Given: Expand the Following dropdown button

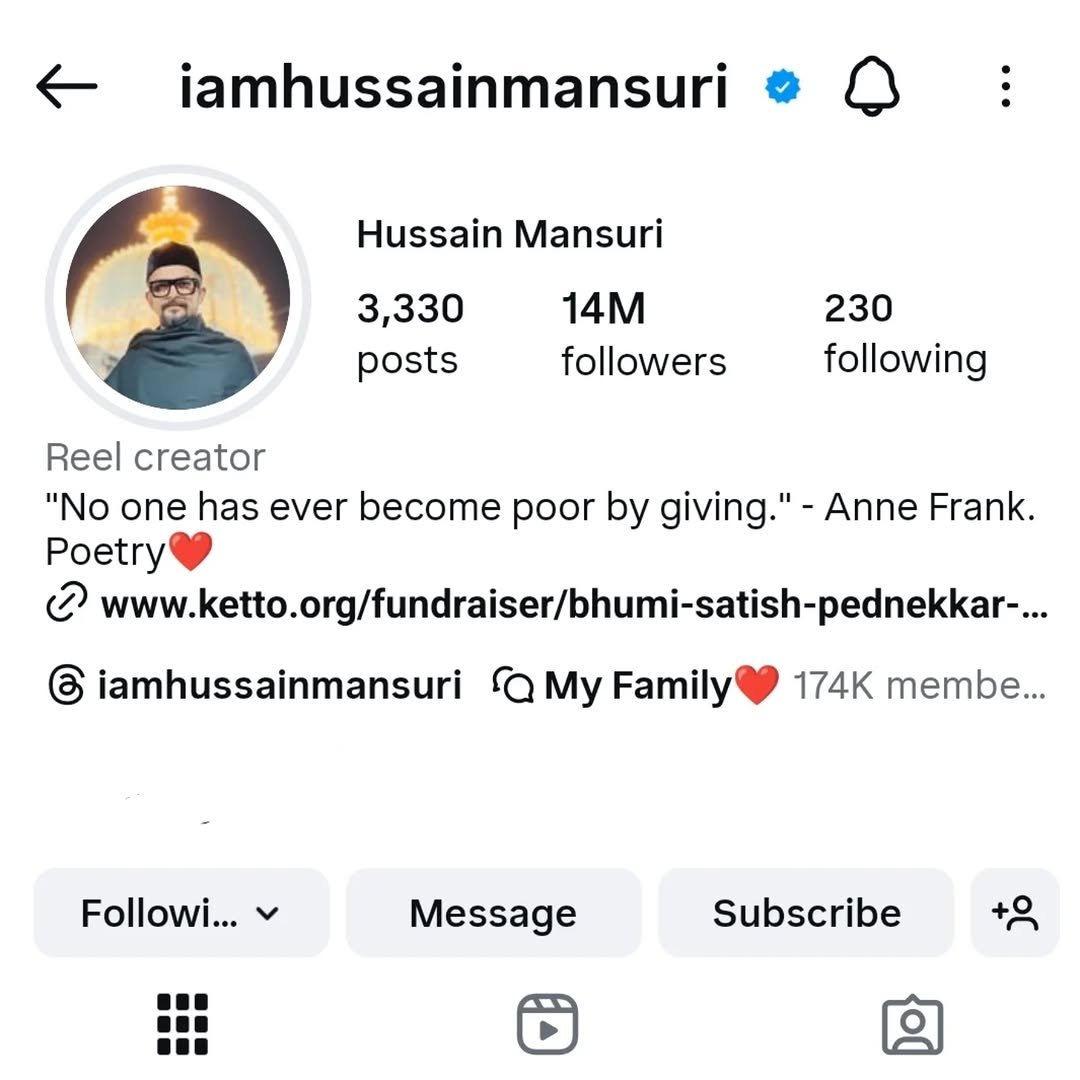Looking at the screenshot, I should tap(181, 913).
